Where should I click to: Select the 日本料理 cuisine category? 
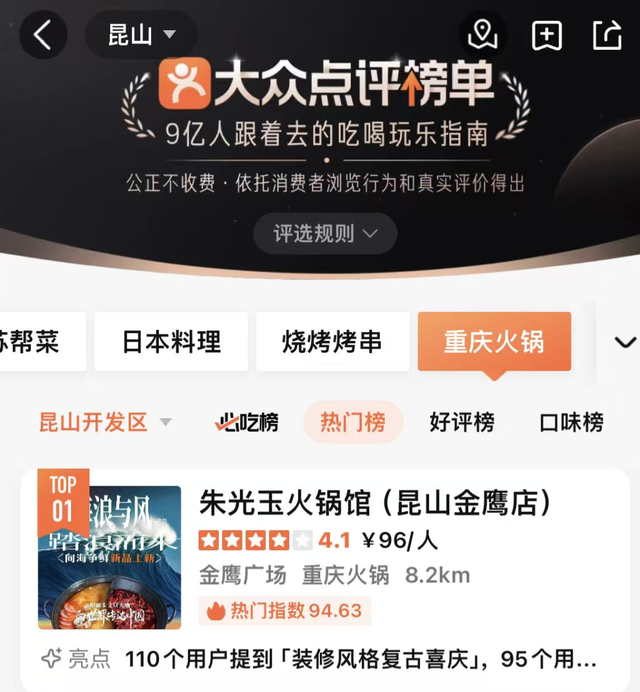[171, 342]
